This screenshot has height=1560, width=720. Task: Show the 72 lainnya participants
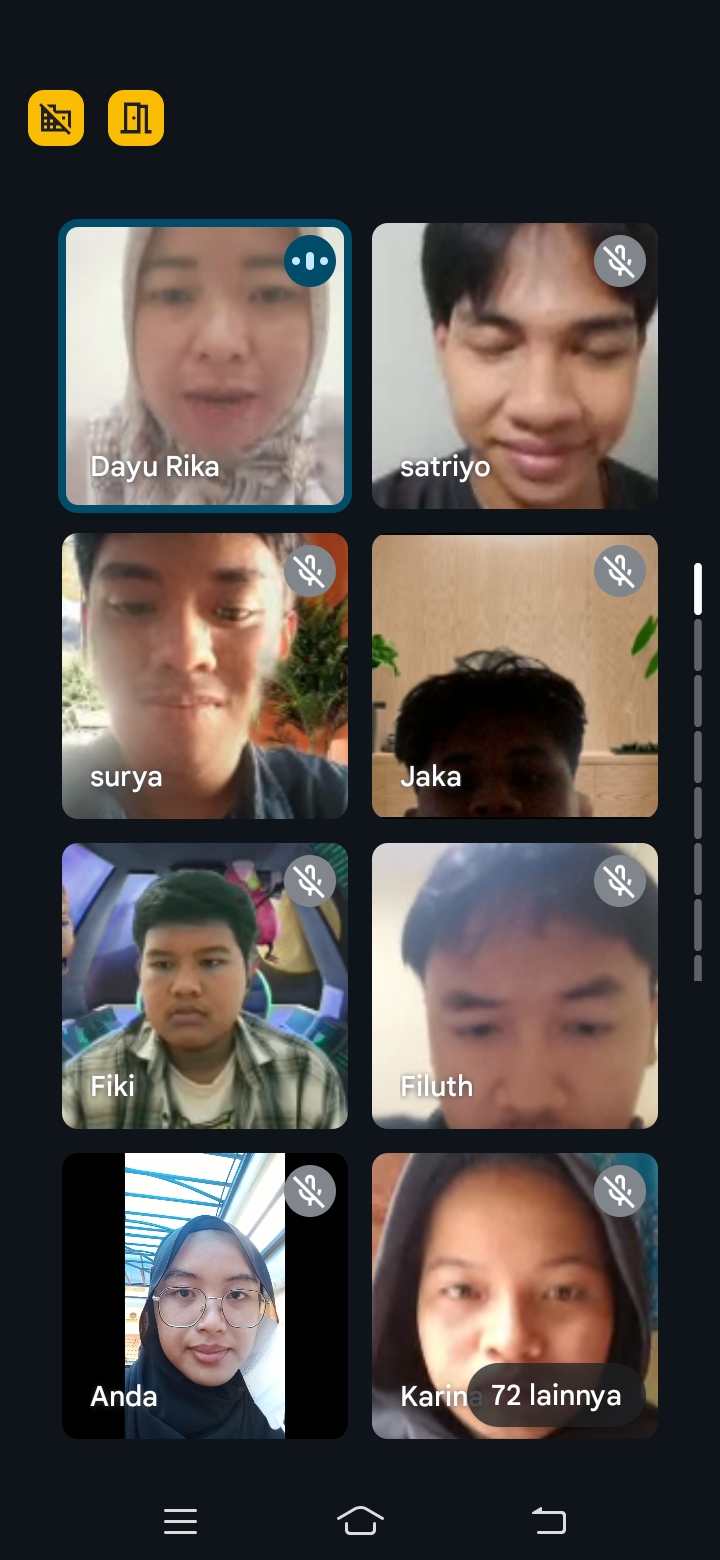556,1395
